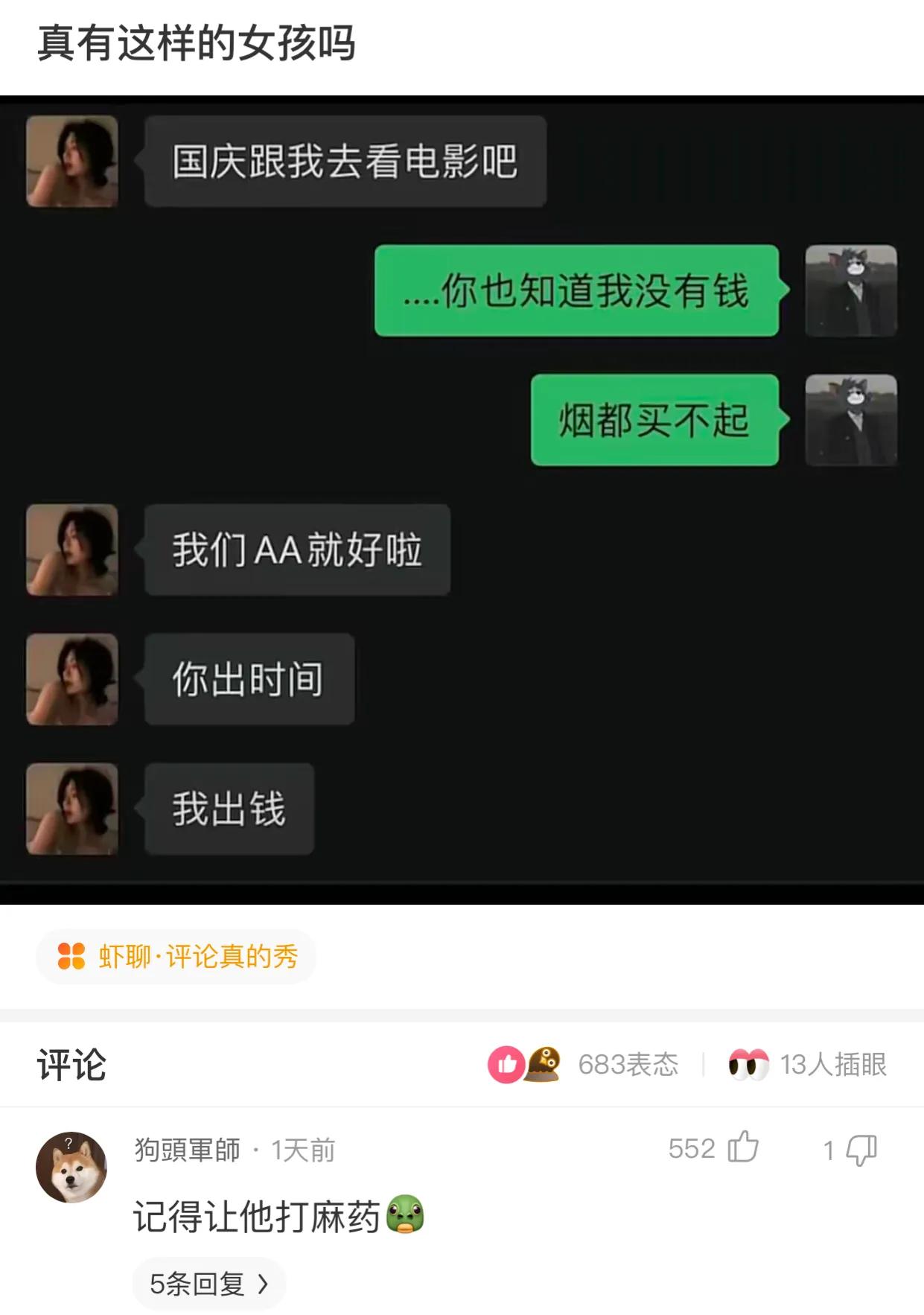
Task: Click the 我们AA就好啦 chat bubble
Action: [298, 550]
